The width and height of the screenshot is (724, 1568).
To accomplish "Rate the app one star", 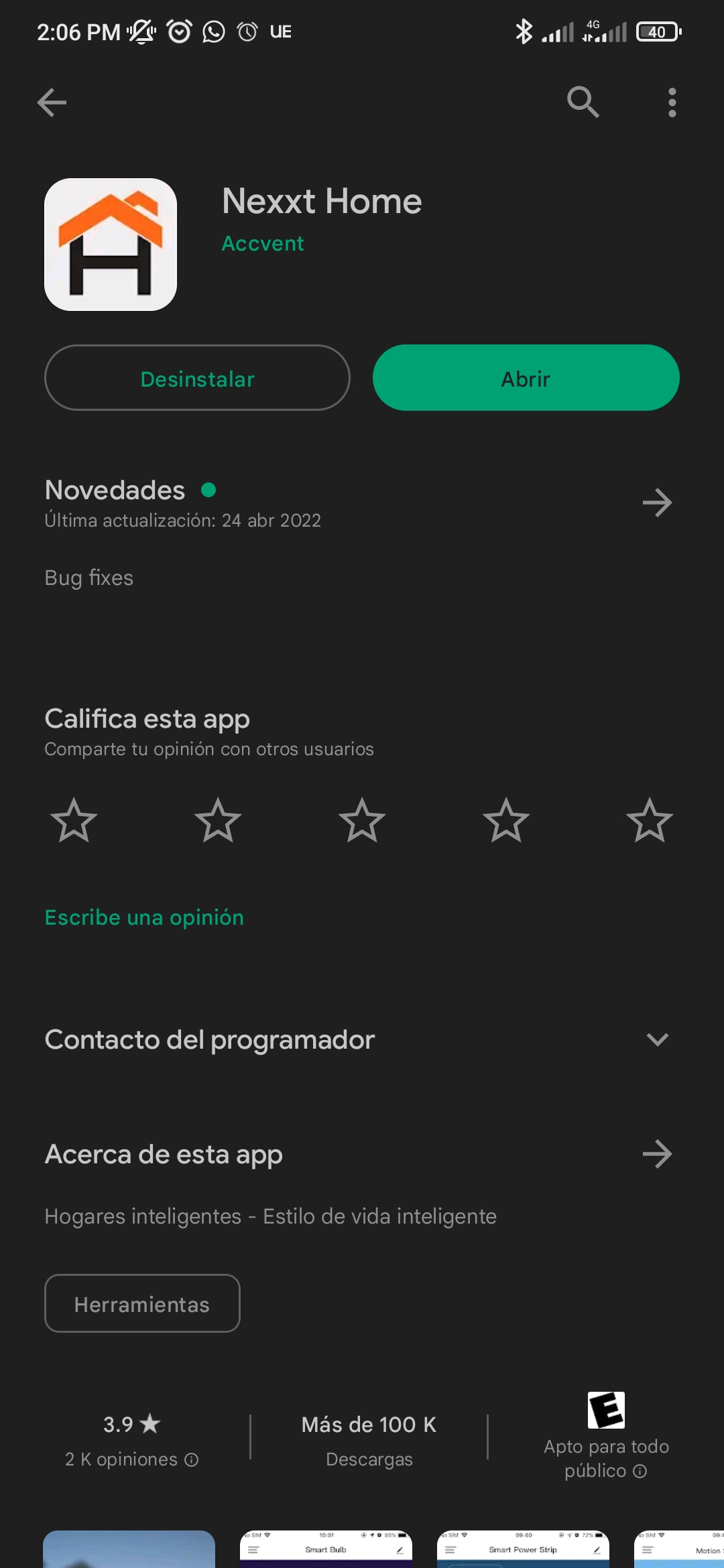I will point(74,820).
